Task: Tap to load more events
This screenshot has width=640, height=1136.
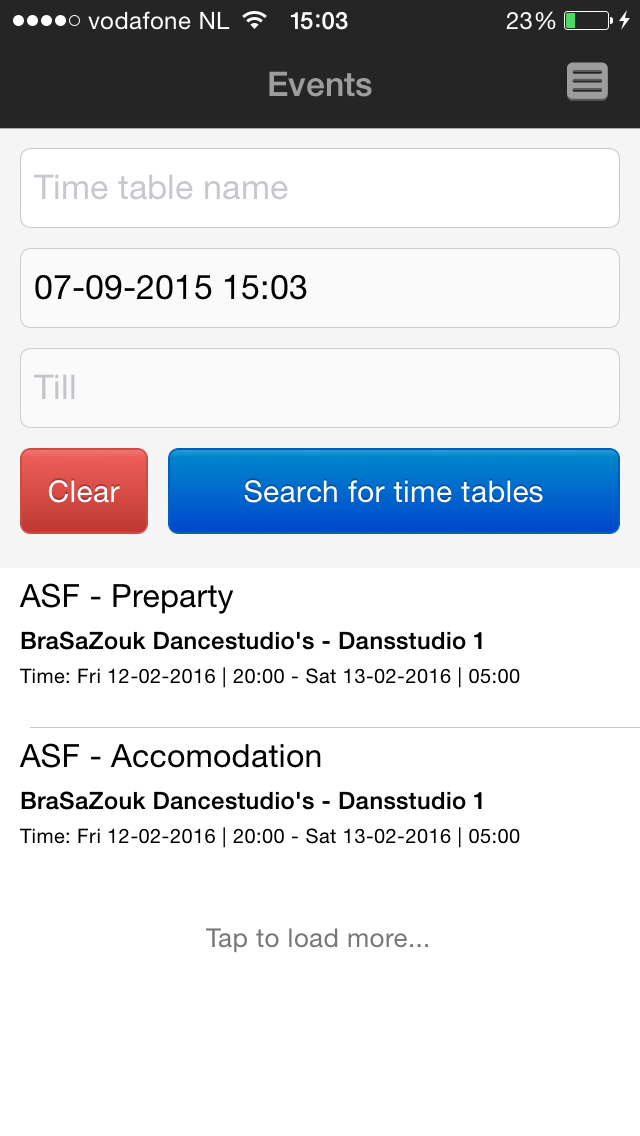Action: click(x=317, y=938)
